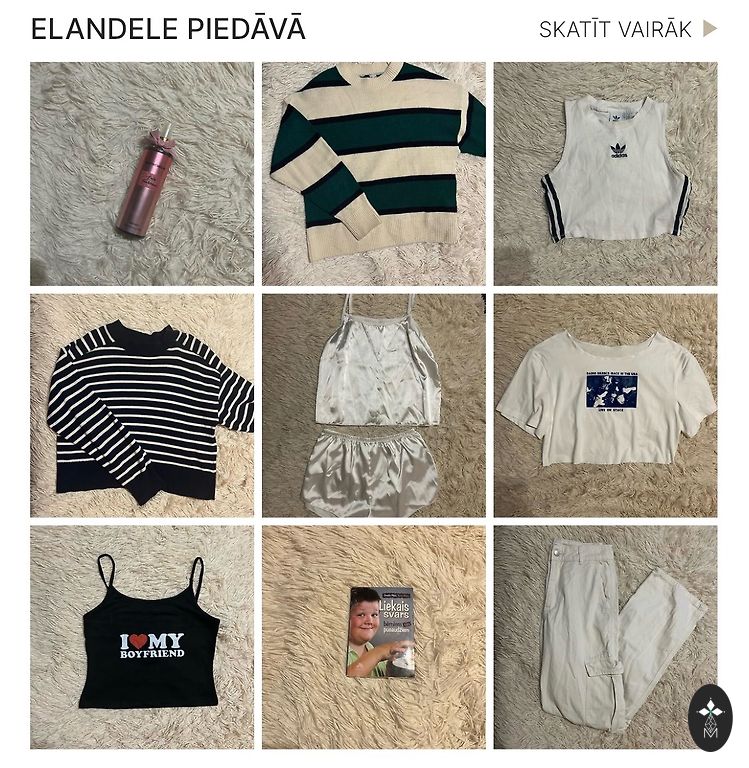Image resolution: width=749 pixels, height=768 pixels.
Task: View the green and cream striped sweater
Action: 374,174
